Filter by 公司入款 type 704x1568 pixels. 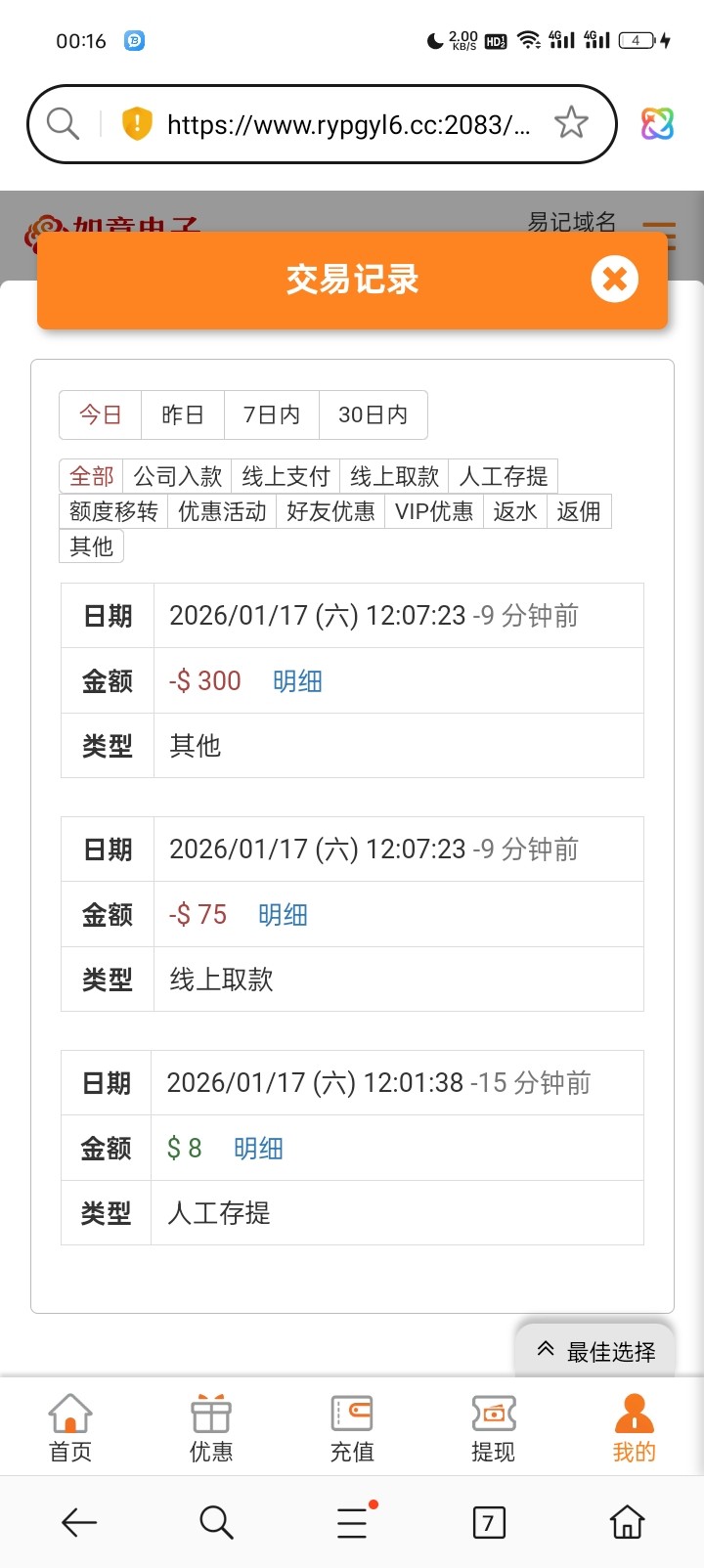tap(178, 476)
